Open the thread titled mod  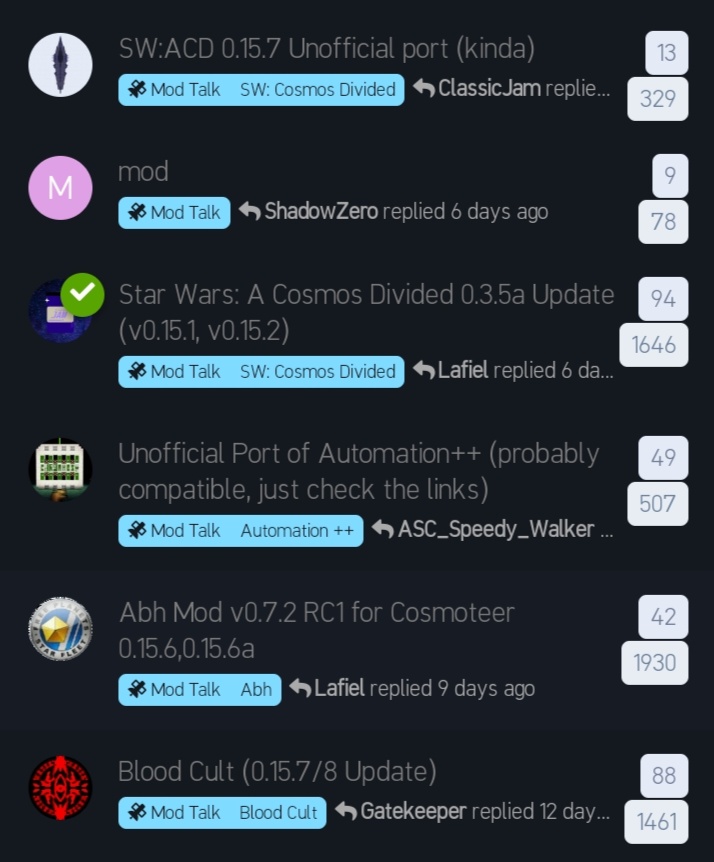coord(143,171)
